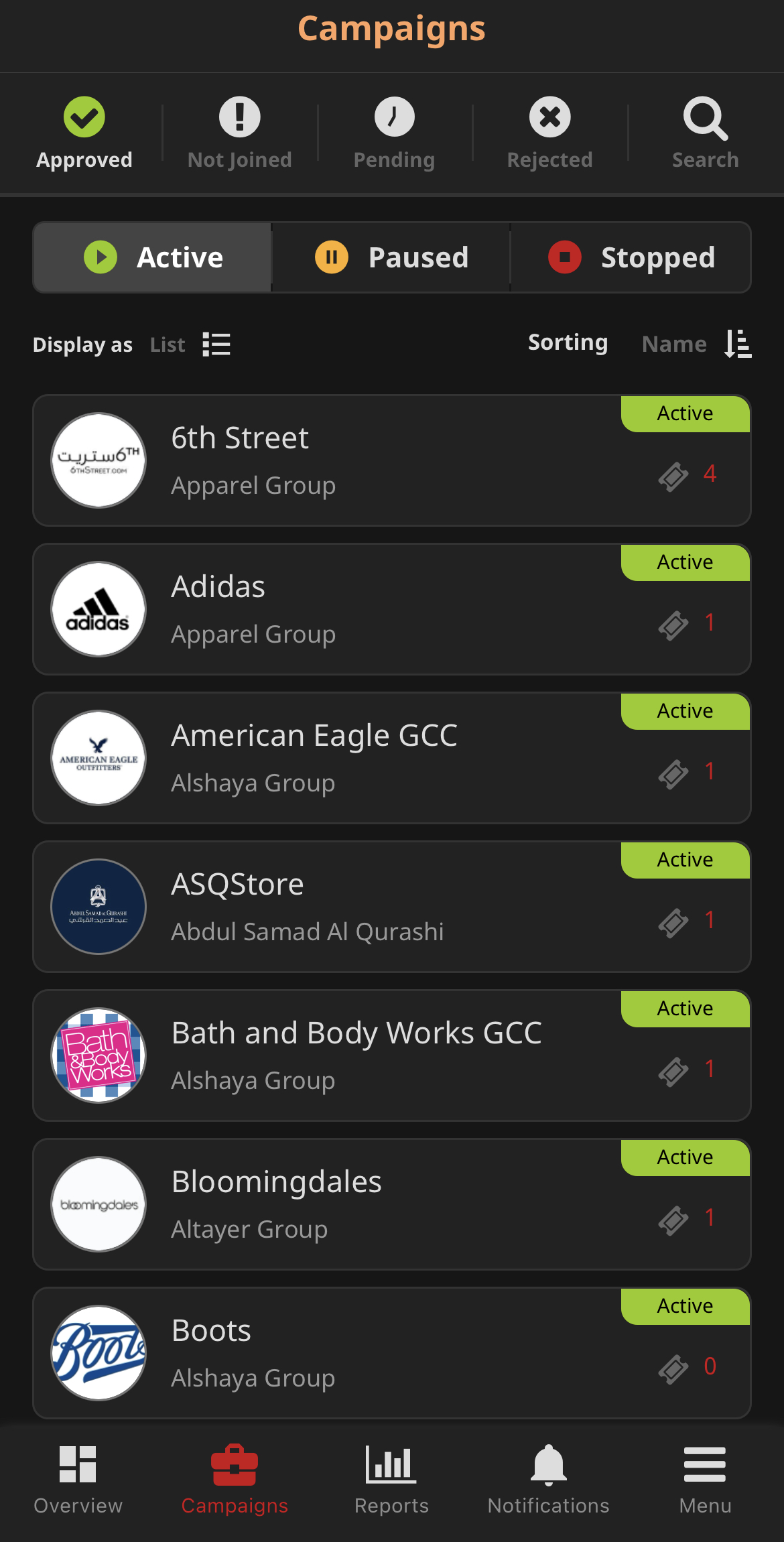Open Bath and Body Works GCC
Screen dimensions: 784x1542
392,1055
